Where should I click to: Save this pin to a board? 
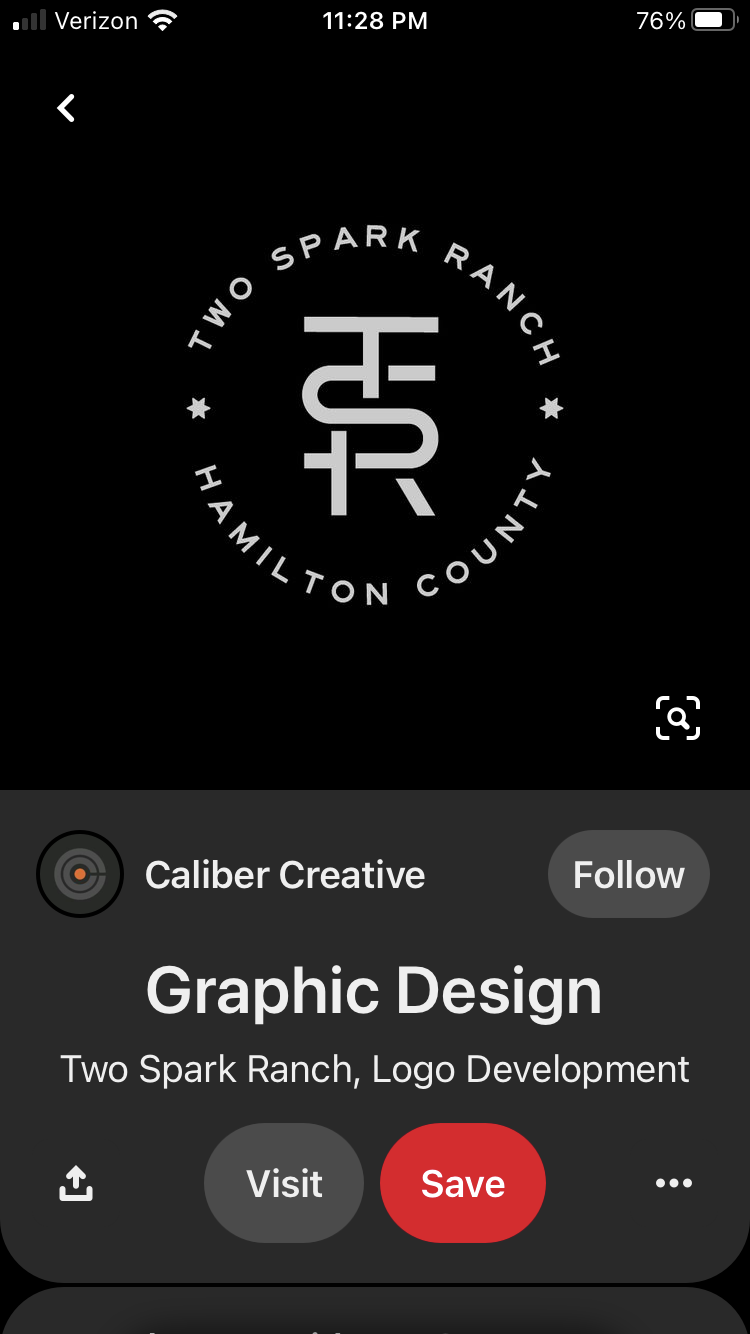(x=462, y=1184)
